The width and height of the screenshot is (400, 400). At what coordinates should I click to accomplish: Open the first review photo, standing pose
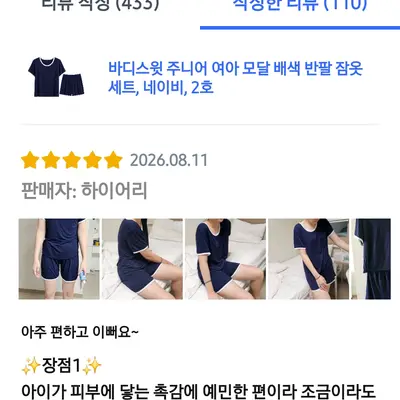[59, 259]
